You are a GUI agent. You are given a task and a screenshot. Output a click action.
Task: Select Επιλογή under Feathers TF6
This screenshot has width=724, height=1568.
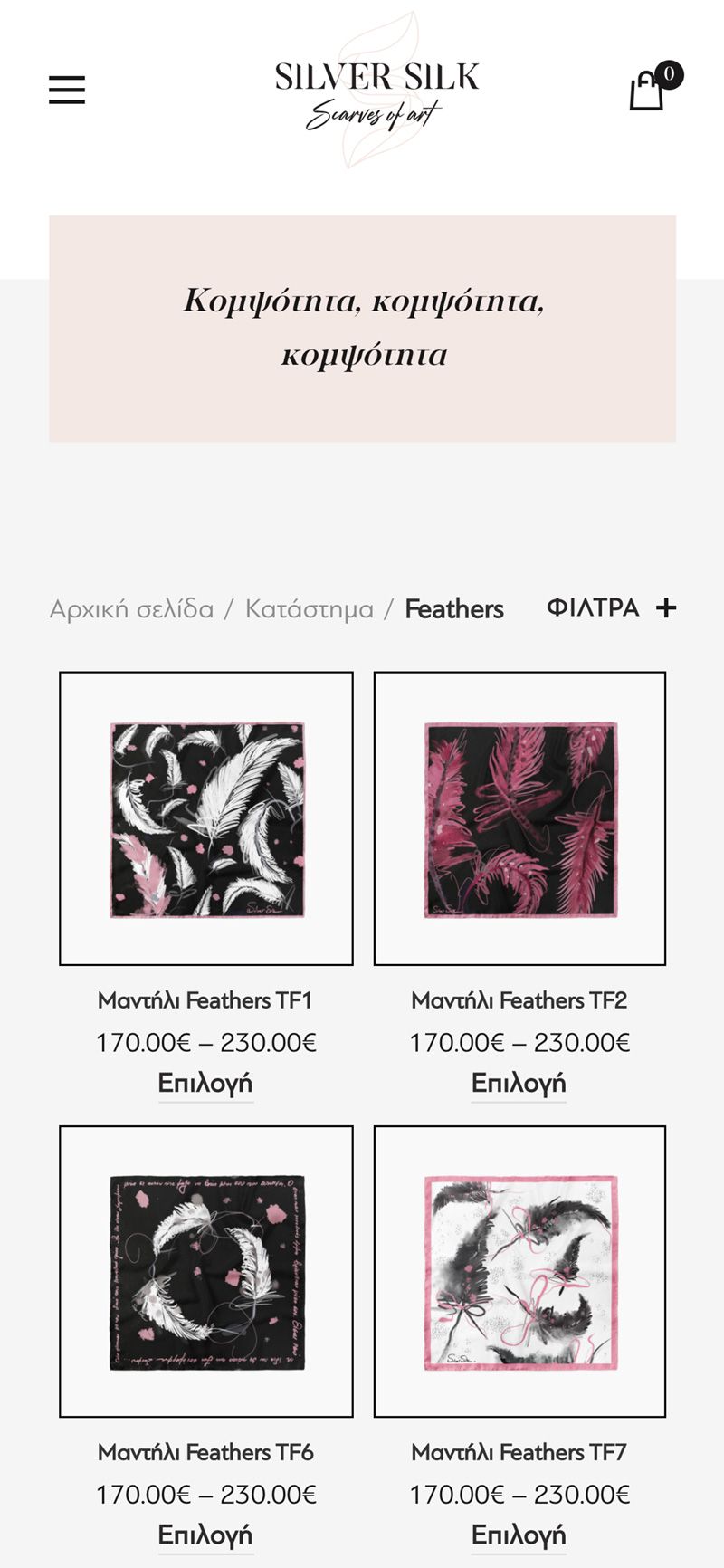pos(205,1535)
